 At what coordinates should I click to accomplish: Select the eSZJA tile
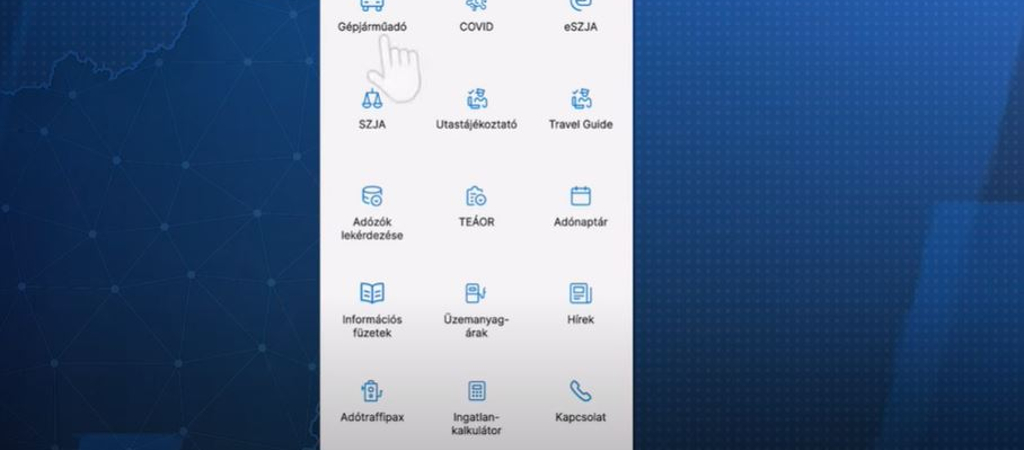pos(580,18)
